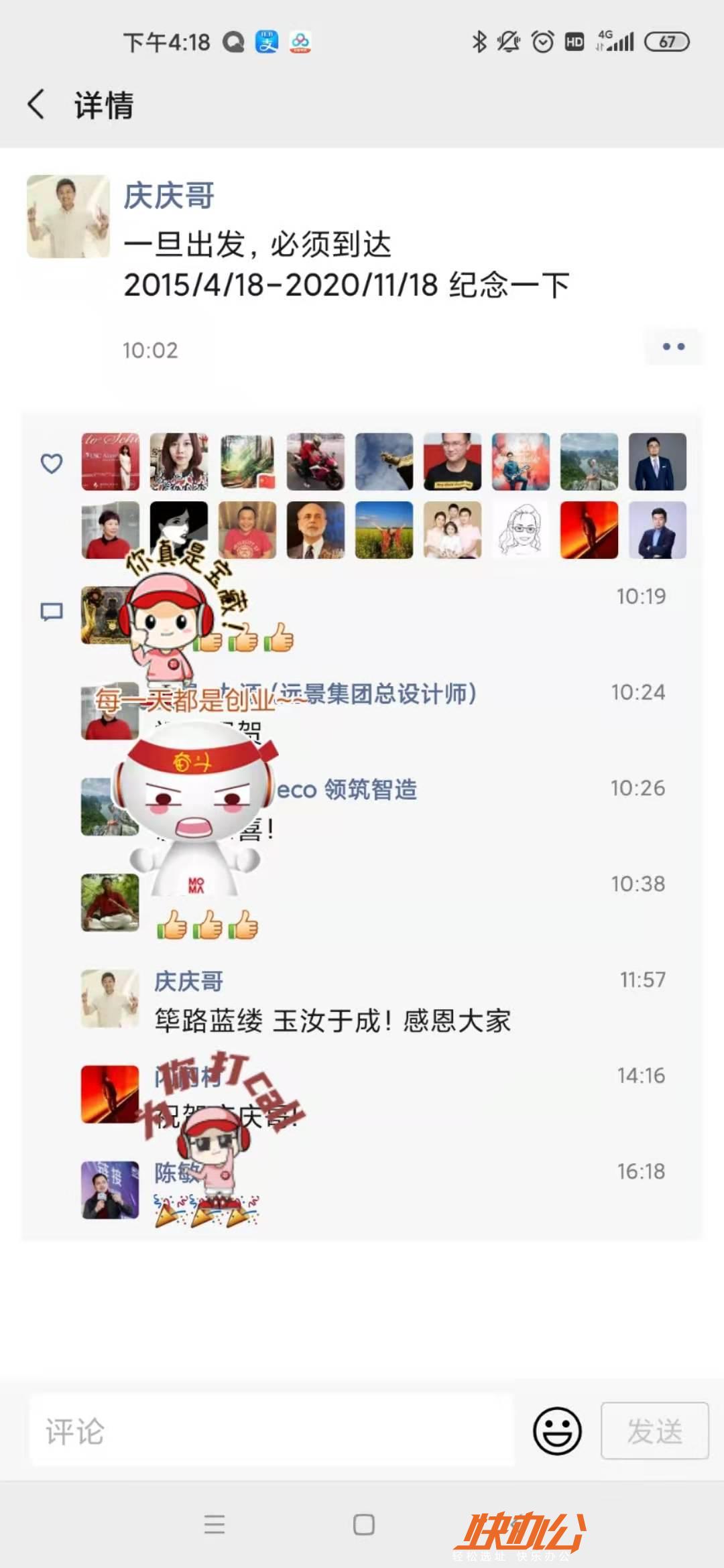
Task: Open the two-dot like/comment menu
Action: click(673, 346)
